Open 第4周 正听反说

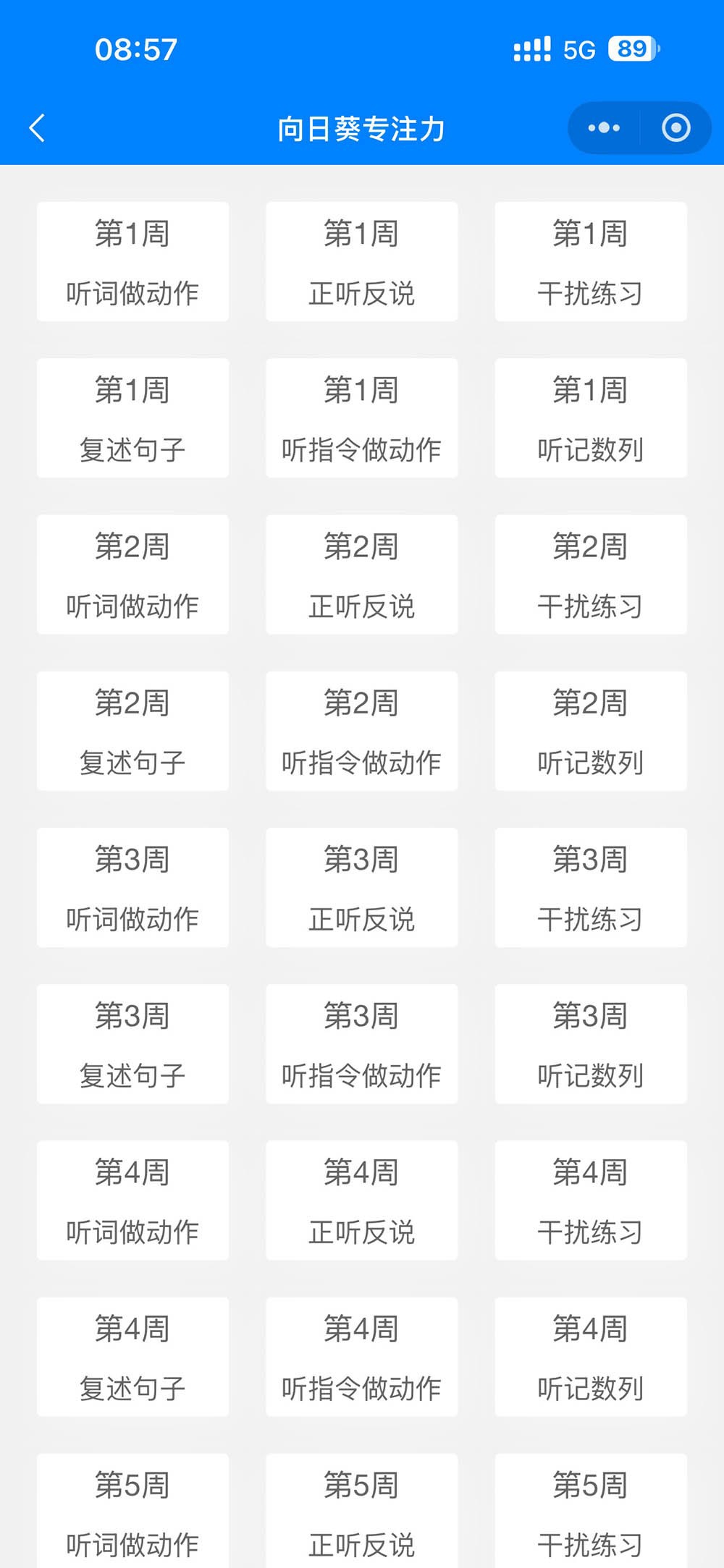[361, 1200]
